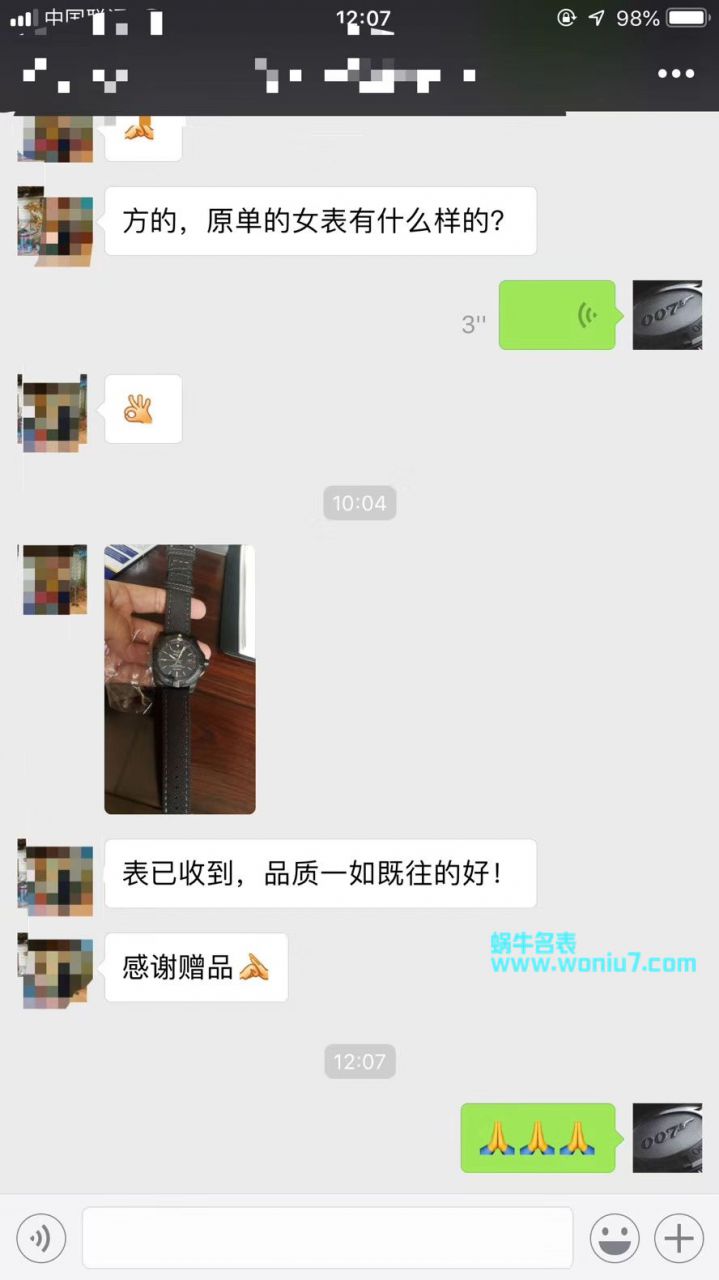719x1280 pixels.
Task: Open the chat overflow menu (three dots)
Action: click(x=675, y=74)
